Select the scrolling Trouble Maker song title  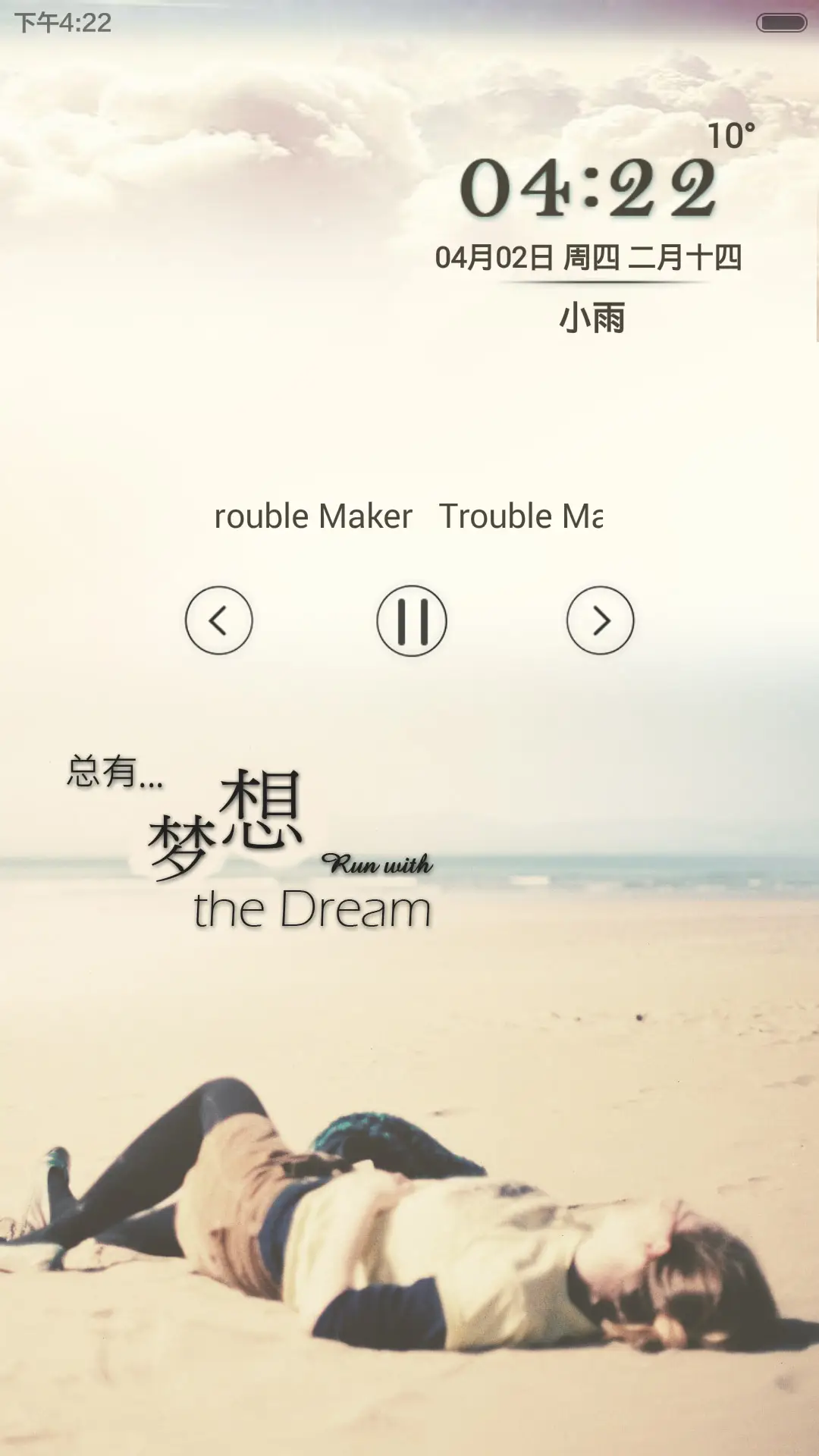[409, 516]
